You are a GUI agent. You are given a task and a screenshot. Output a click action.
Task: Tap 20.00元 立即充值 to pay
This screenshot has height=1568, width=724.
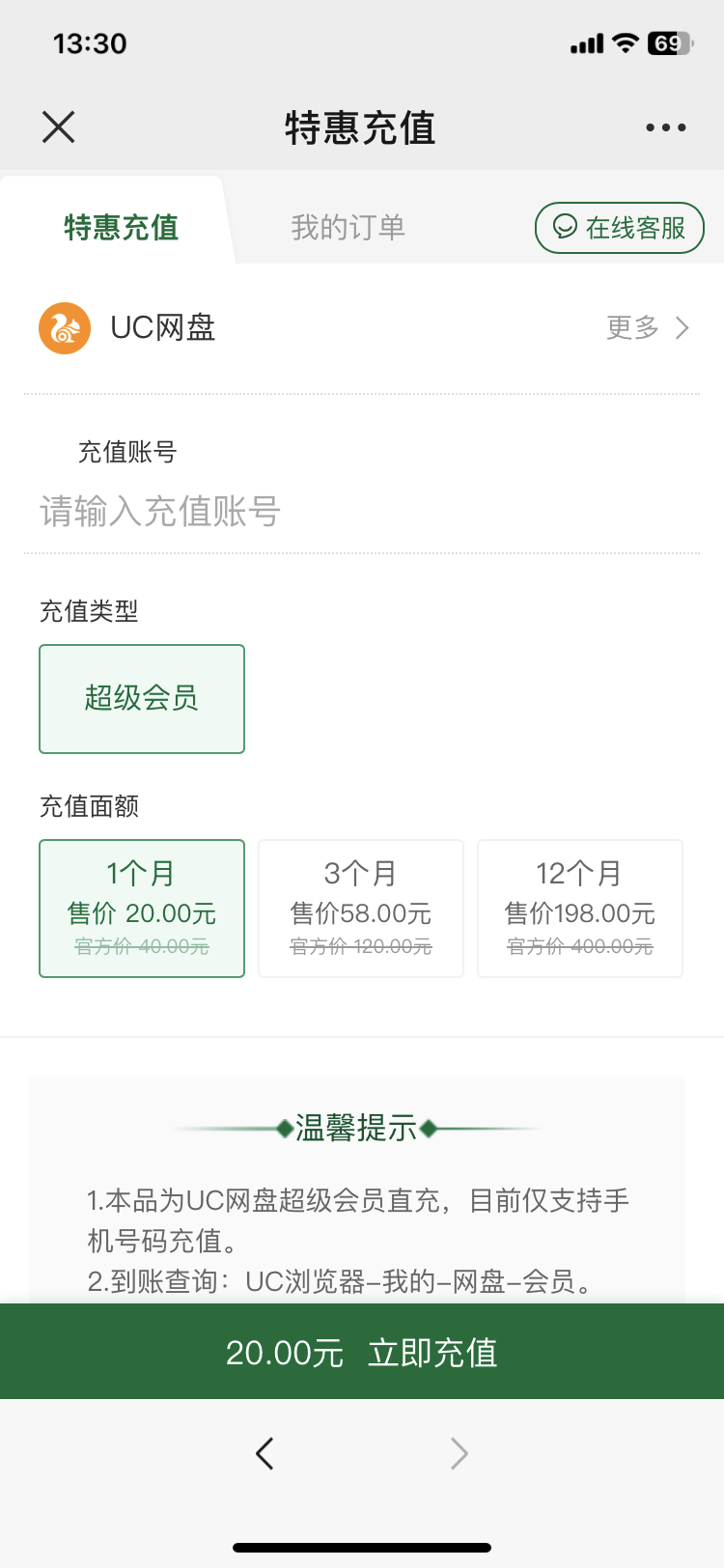point(362,1352)
